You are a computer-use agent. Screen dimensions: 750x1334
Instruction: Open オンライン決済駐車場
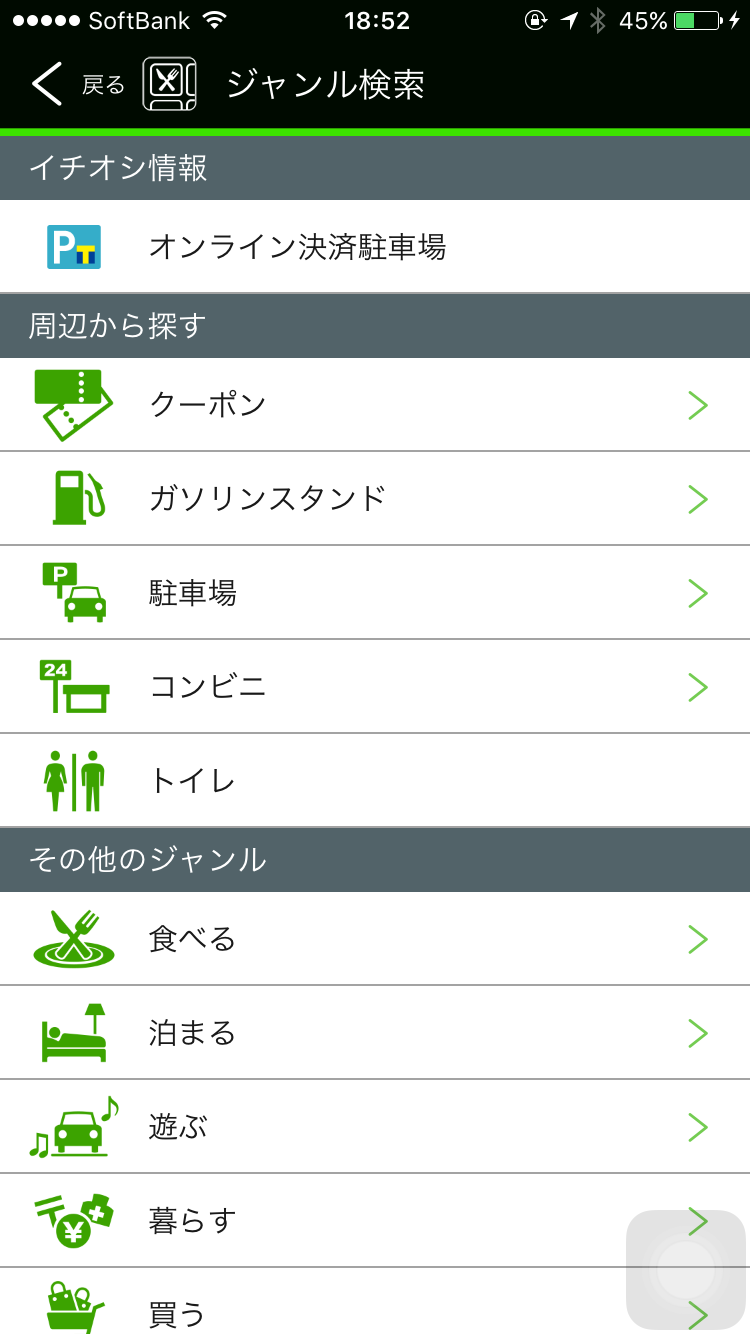pos(375,246)
